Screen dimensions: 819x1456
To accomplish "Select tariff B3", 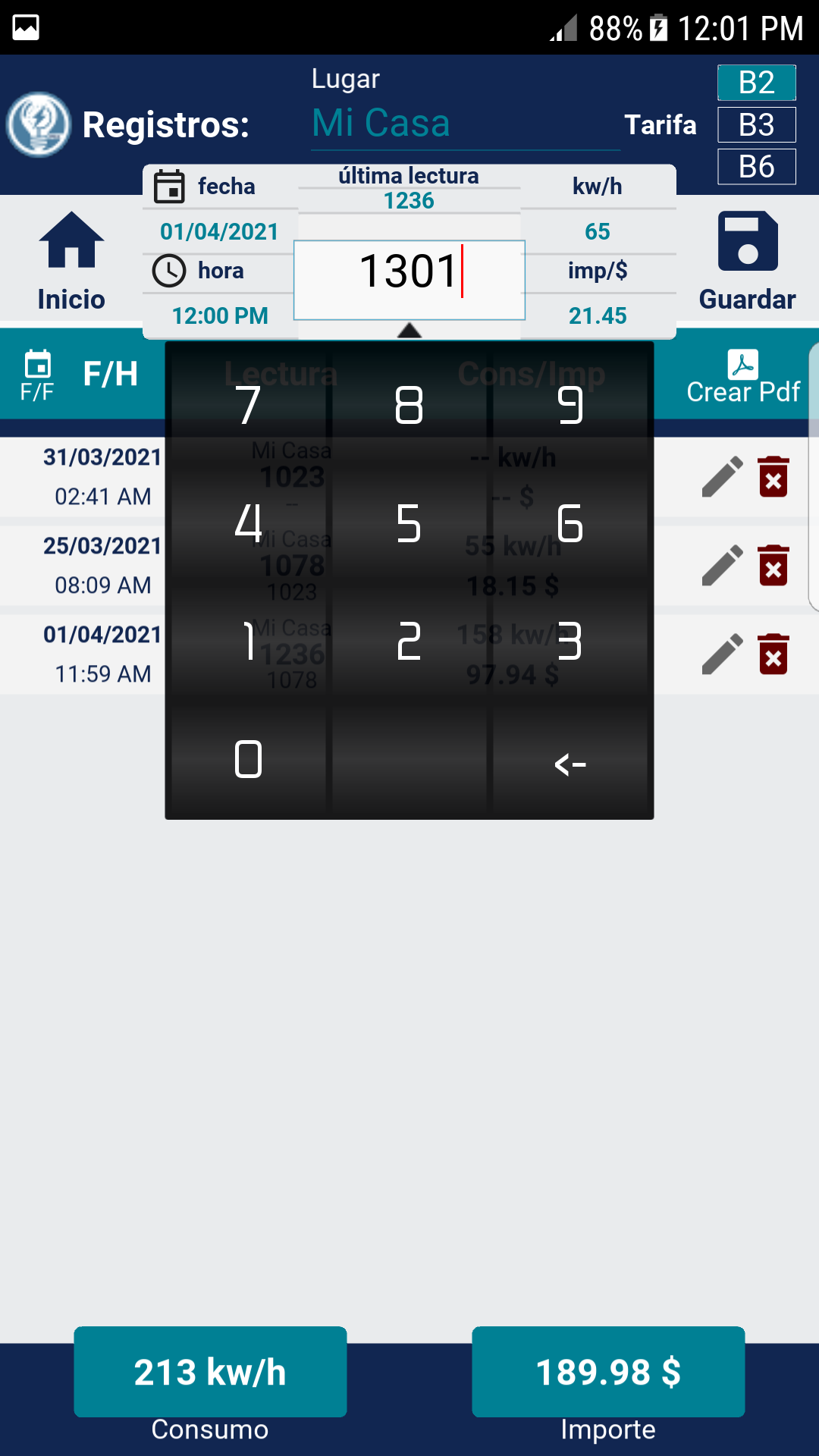I will pos(756,125).
